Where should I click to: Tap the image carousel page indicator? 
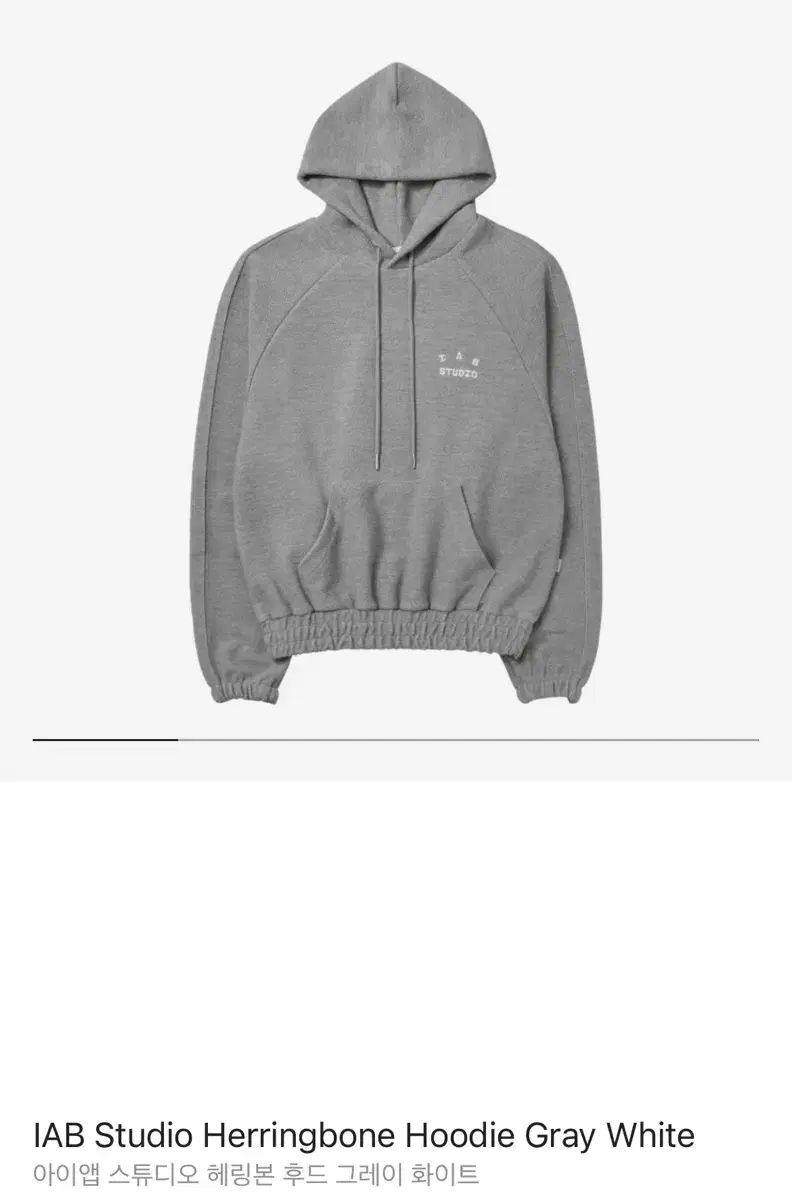(x=396, y=740)
